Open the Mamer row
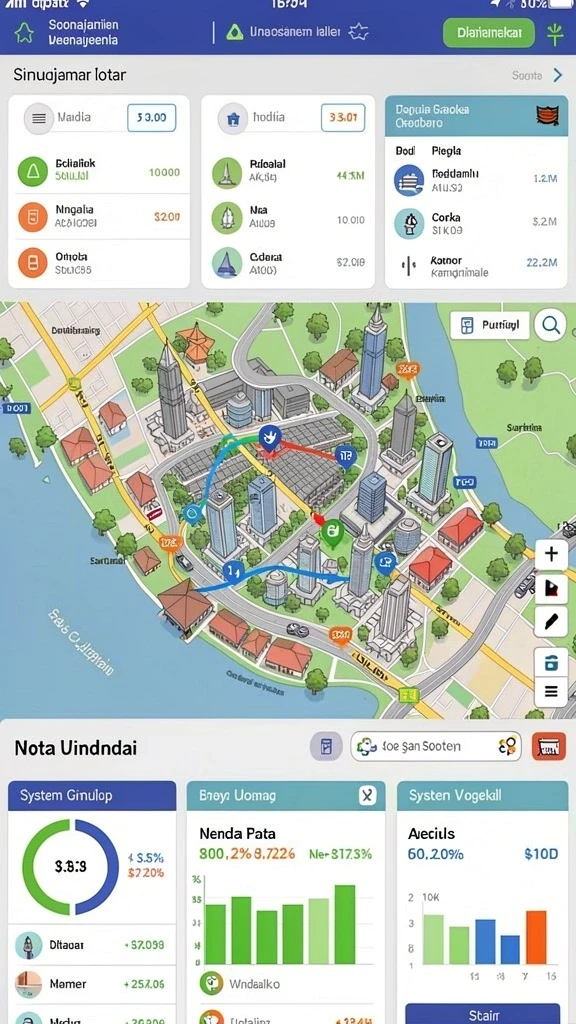Image resolution: width=576 pixels, height=1024 pixels. pos(92,984)
